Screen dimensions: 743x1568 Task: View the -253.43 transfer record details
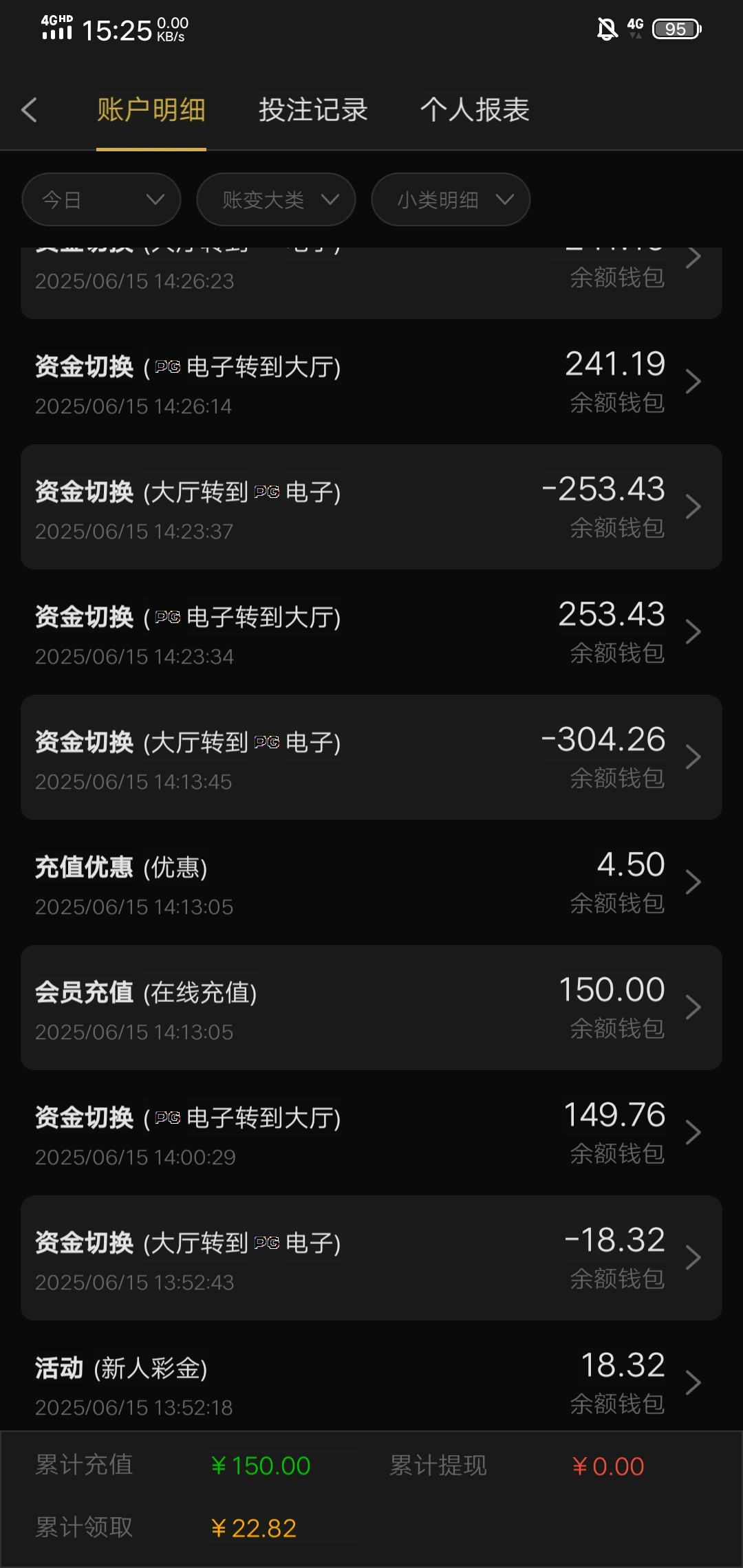coord(371,507)
